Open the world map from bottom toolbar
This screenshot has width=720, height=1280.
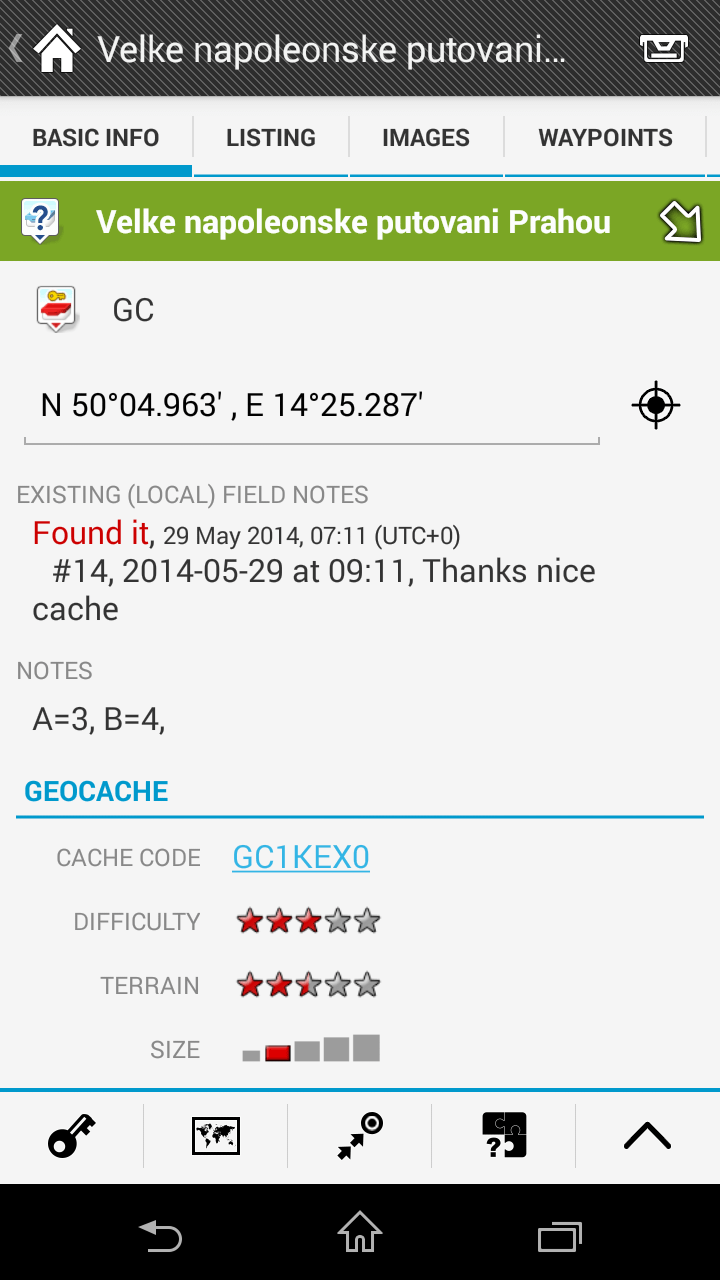pyautogui.click(x=216, y=1136)
